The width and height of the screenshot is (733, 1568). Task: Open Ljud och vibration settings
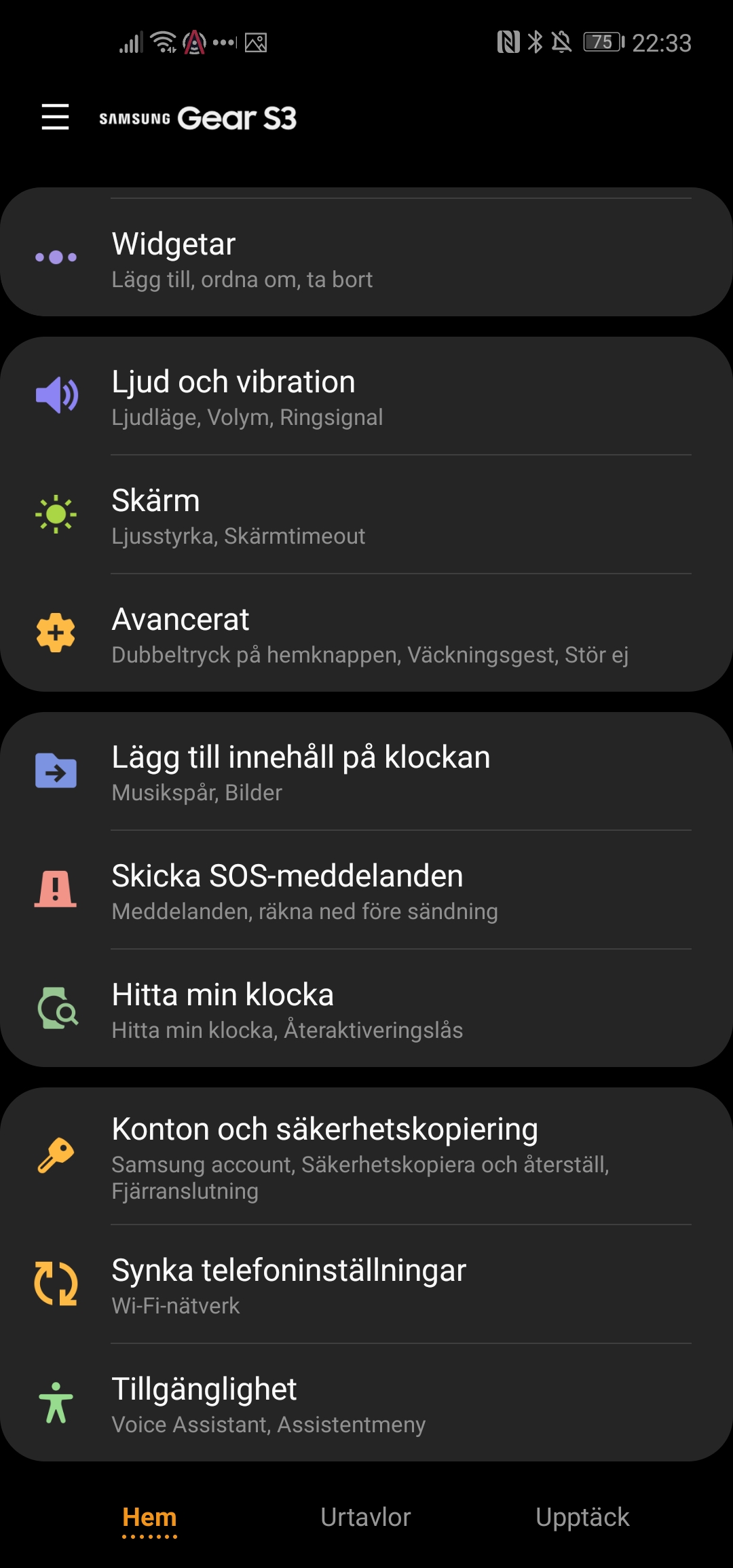[366, 397]
